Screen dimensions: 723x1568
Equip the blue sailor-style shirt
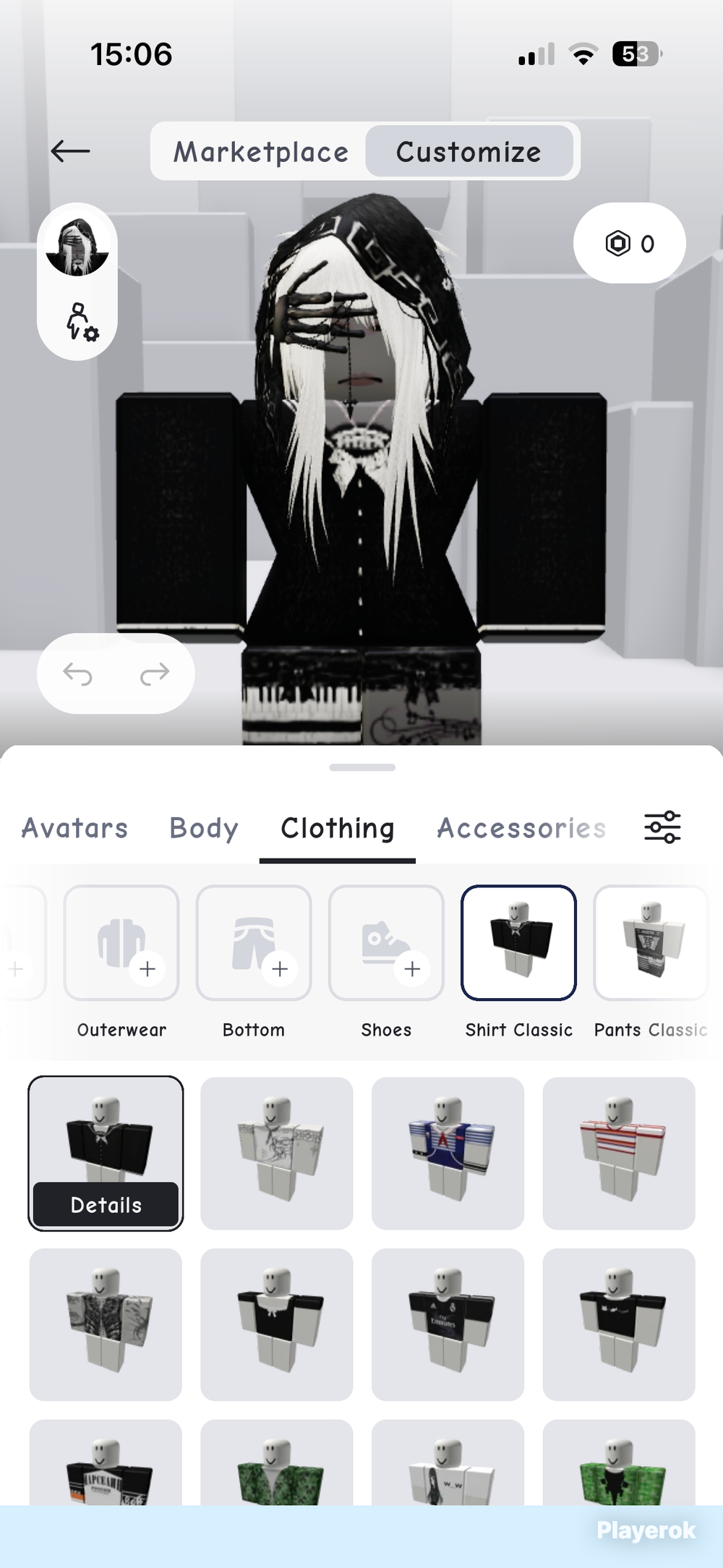[448, 1153]
